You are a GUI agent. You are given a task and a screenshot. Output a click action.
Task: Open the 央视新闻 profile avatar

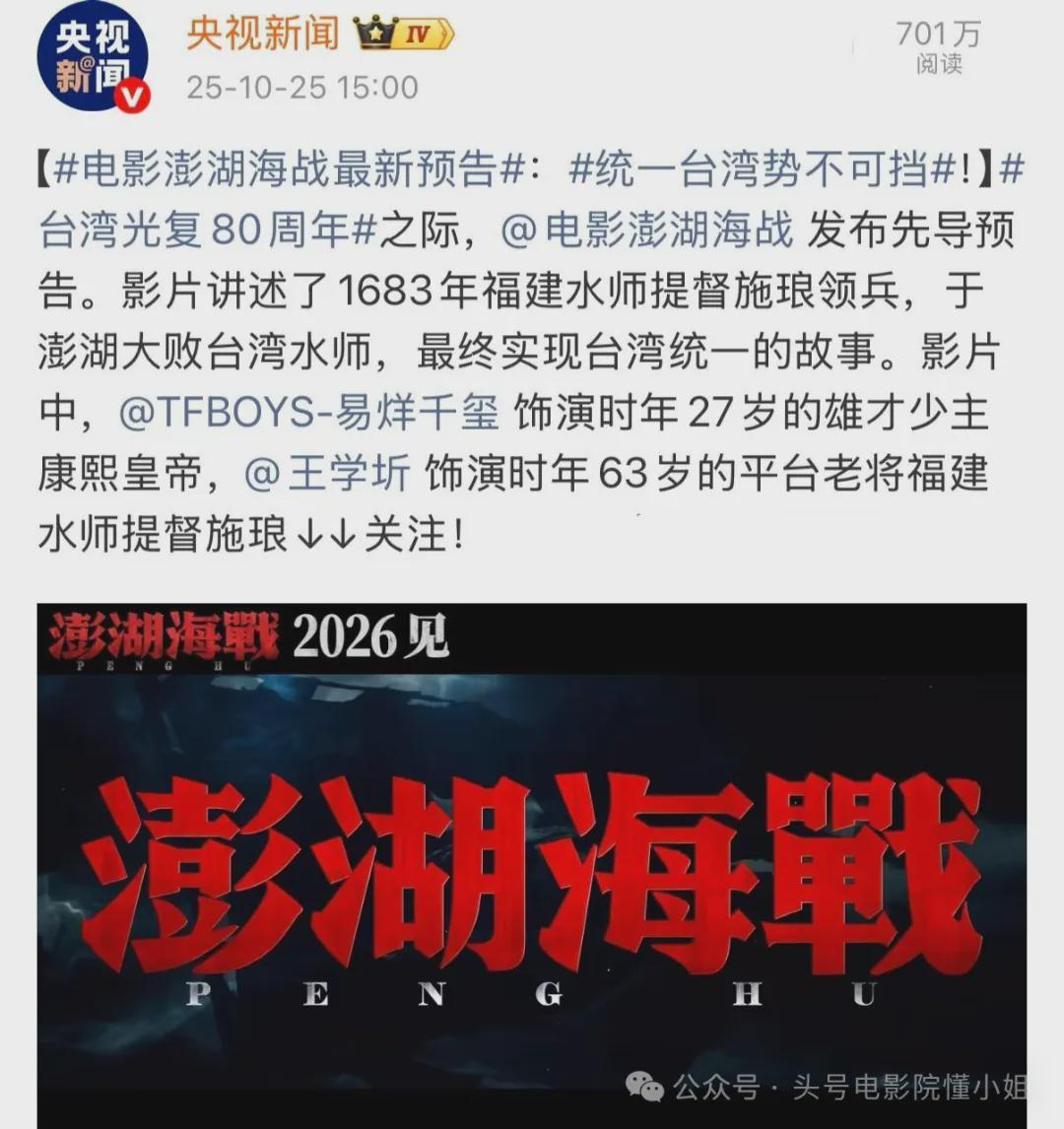(93, 59)
